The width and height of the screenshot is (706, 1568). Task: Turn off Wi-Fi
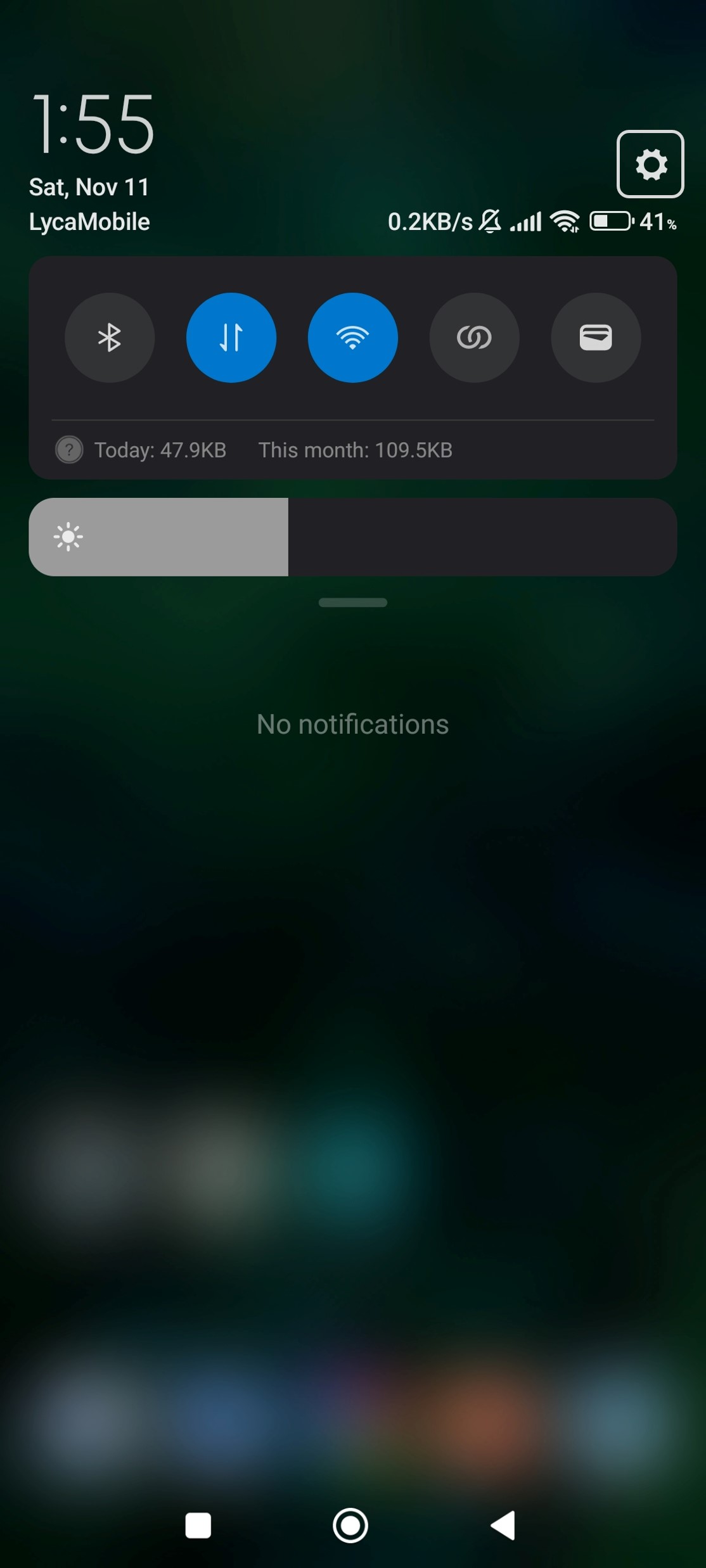[x=353, y=338]
